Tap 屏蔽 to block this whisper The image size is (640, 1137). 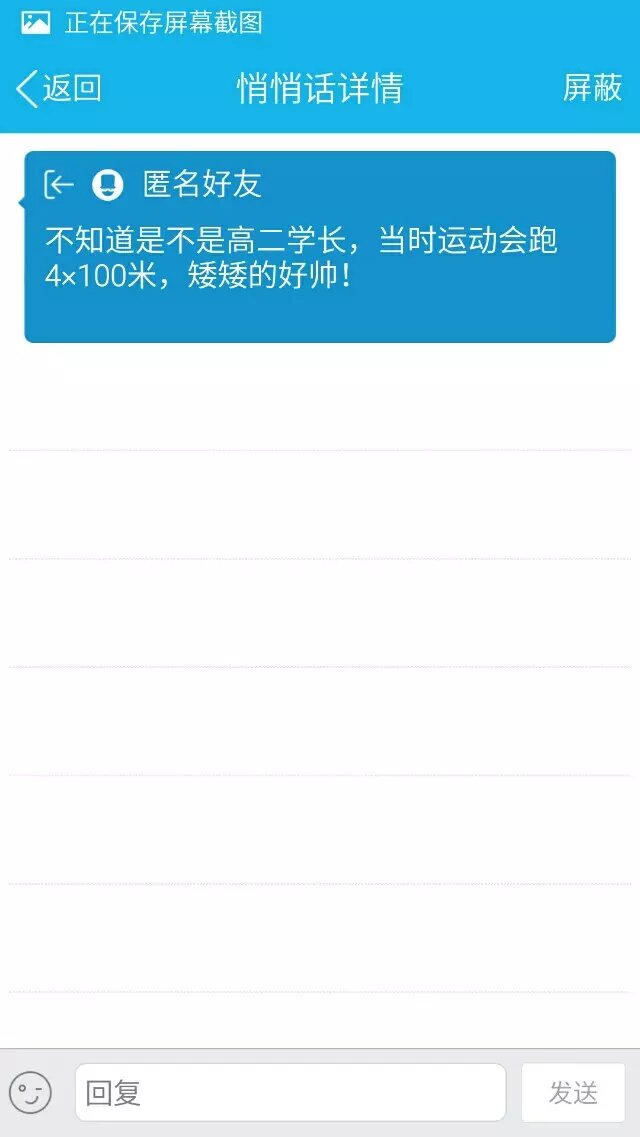point(593,88)
